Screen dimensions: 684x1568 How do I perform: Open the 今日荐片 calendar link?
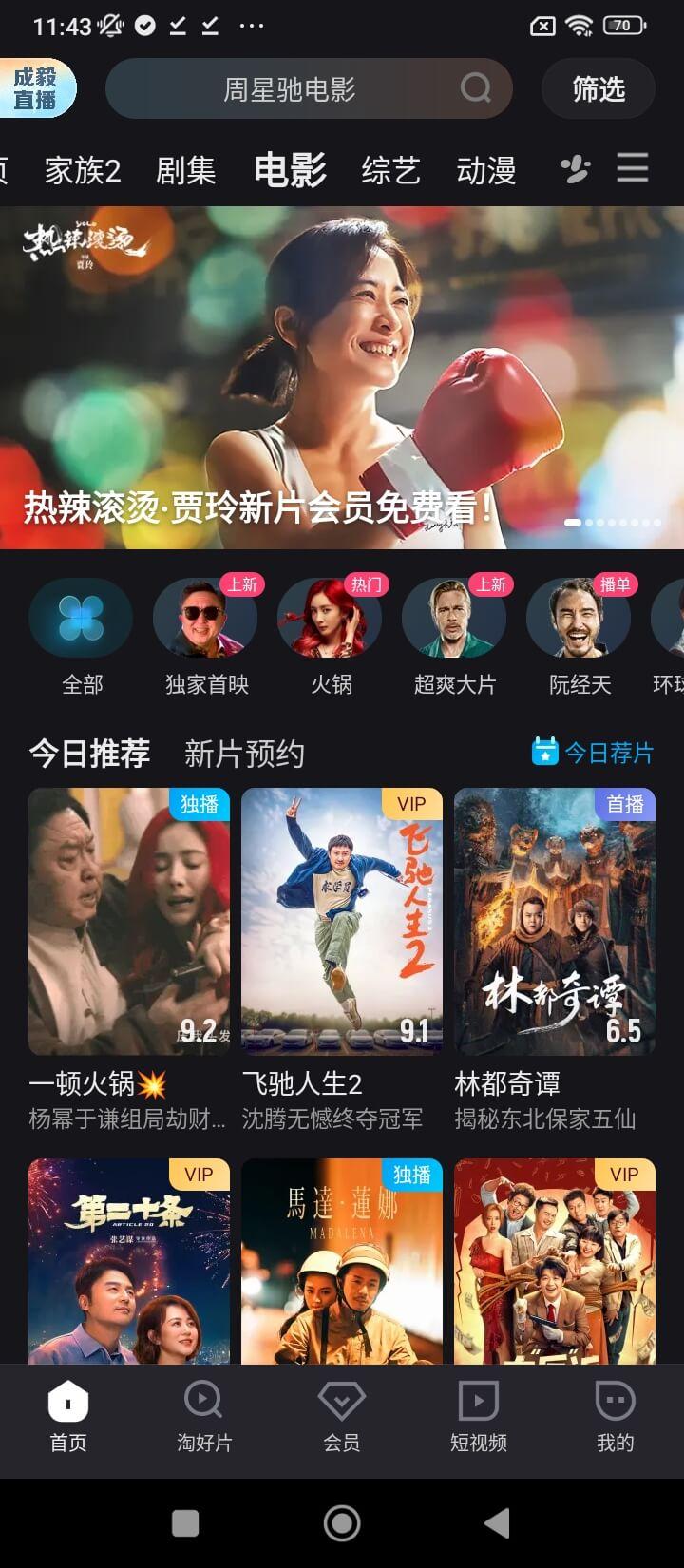click(593, 753)
